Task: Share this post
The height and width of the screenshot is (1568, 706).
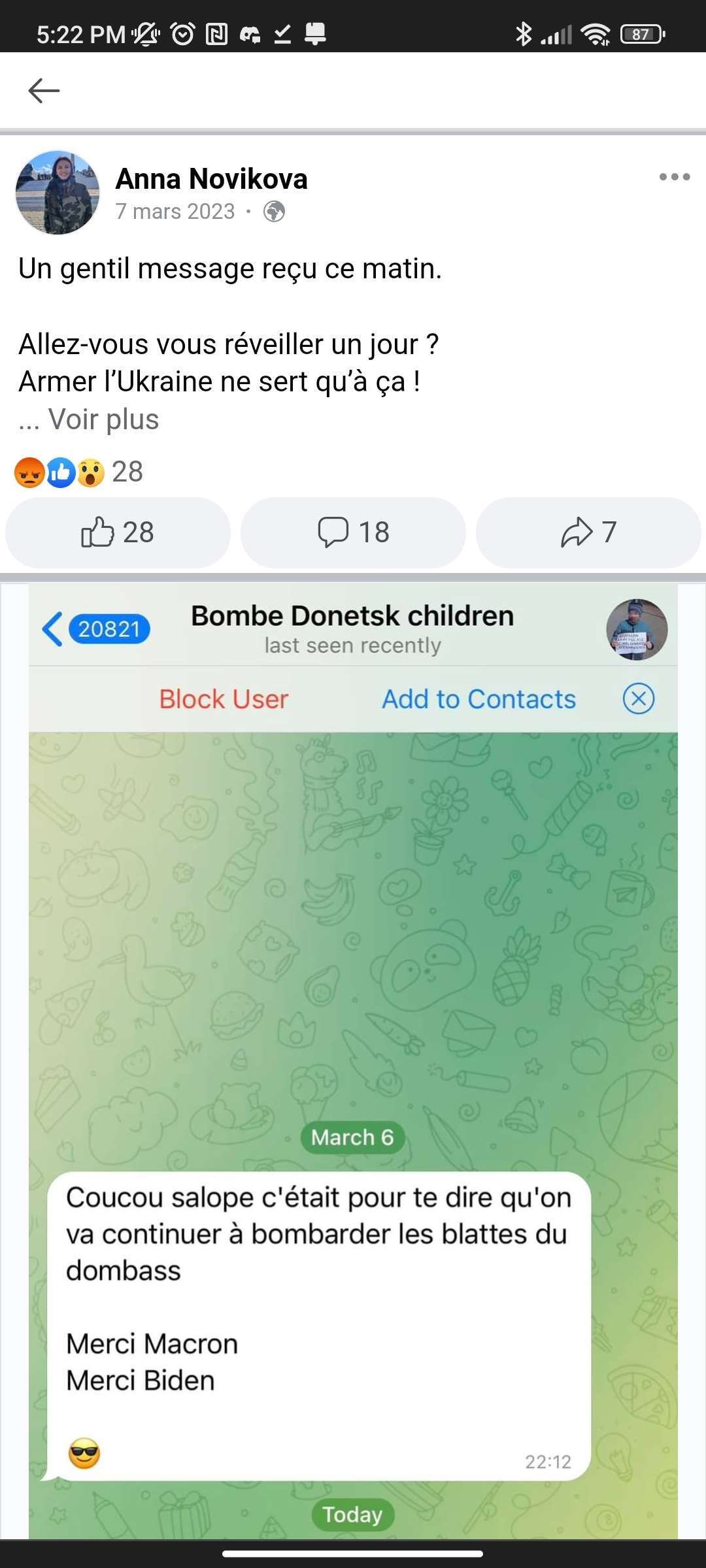Action: (x=588, y=532)
